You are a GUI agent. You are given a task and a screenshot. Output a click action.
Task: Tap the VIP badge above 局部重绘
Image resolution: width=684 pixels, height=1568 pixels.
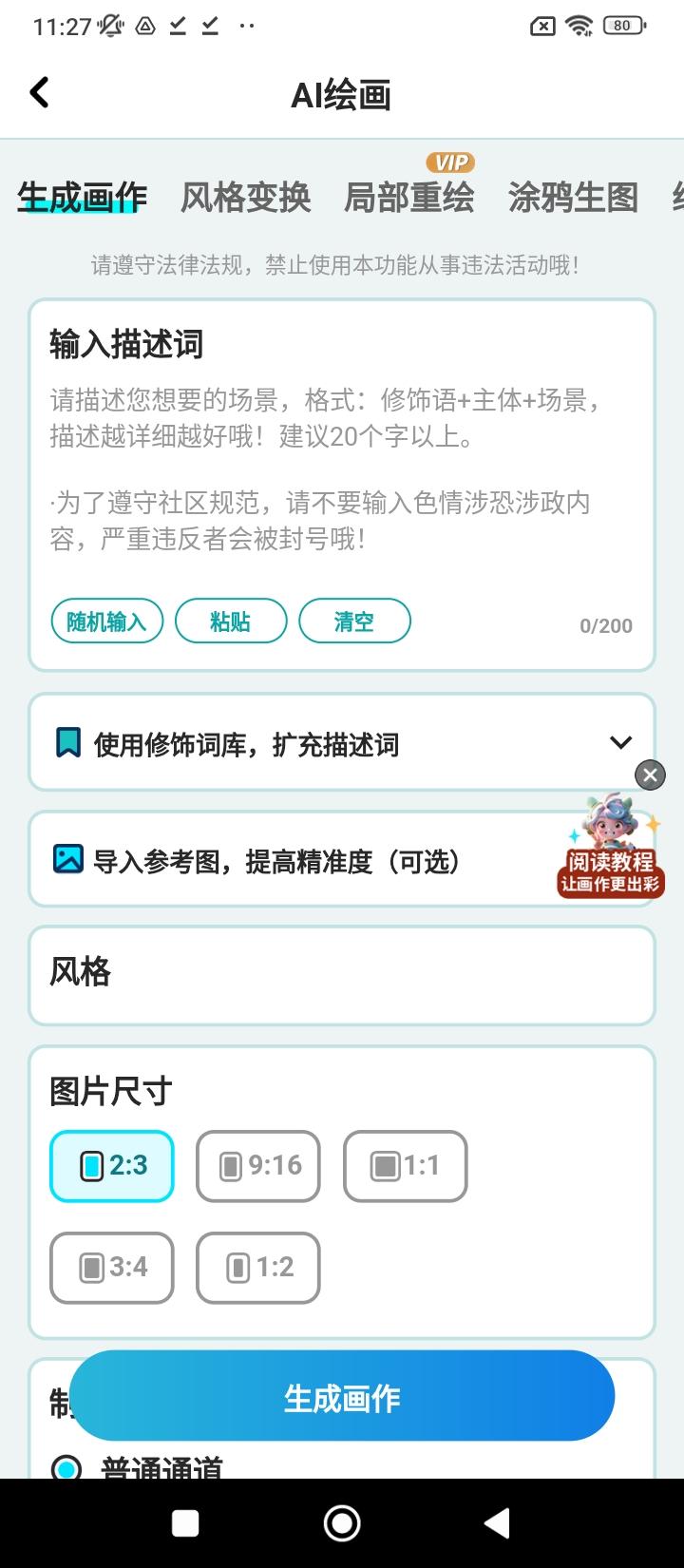pos(447,163)
